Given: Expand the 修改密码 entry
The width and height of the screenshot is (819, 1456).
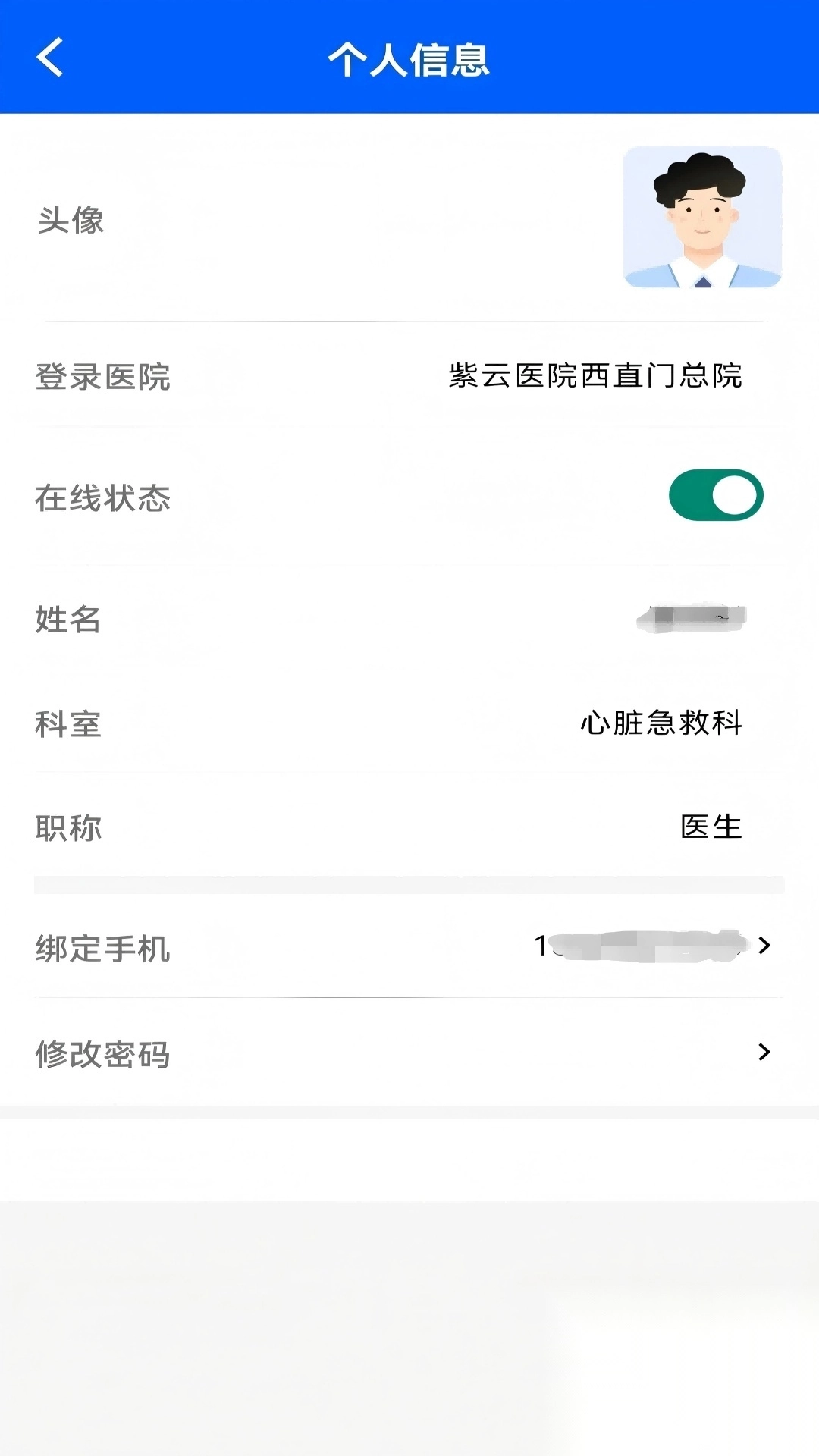Looking at the screenshot, I should pos(409,1053).
